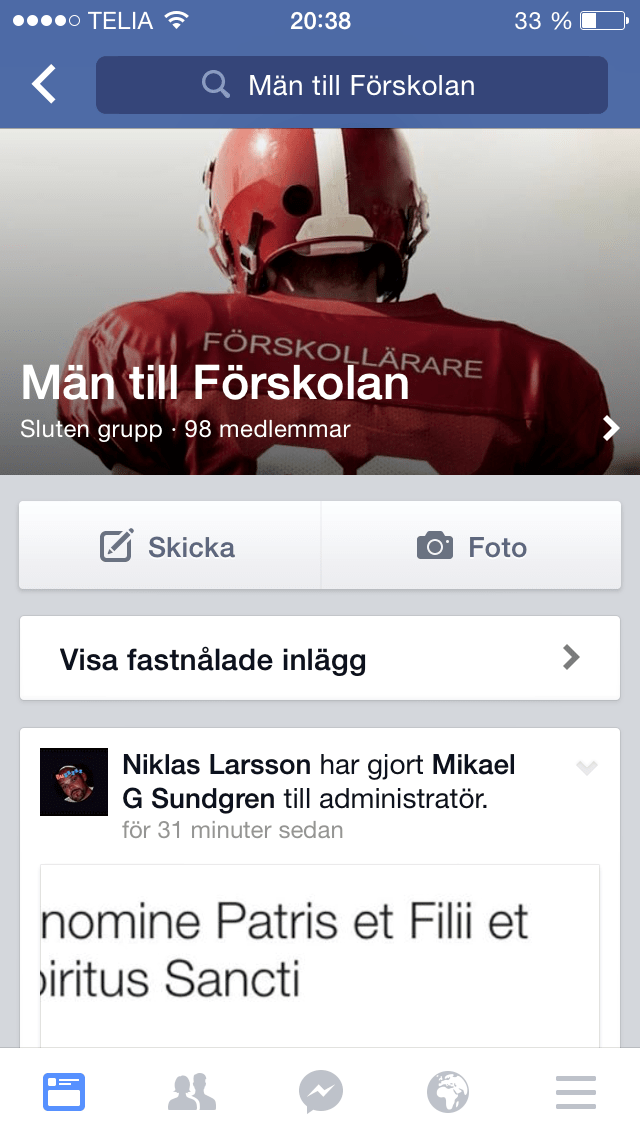Open Niklas Larsson's profile from his name
Image resolution: width=640 pixels, height=1136 pixels.
coord(217,766)
